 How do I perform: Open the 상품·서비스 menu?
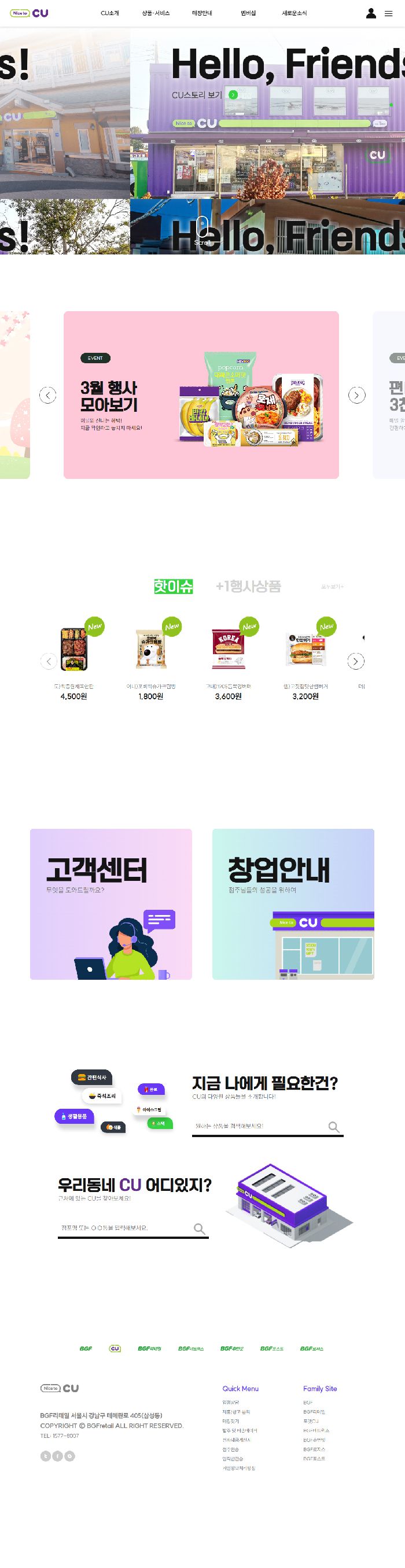click(x=156, y=13)
